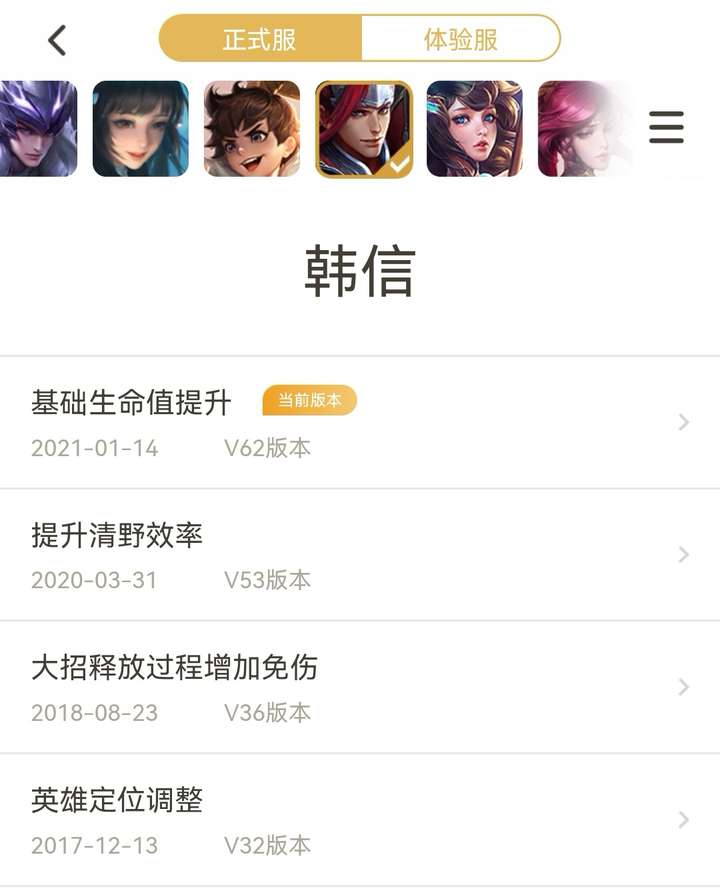The width and height of the screenshot is (720, 889).
Task: Go back using the arrow icon
Action: 57,40
